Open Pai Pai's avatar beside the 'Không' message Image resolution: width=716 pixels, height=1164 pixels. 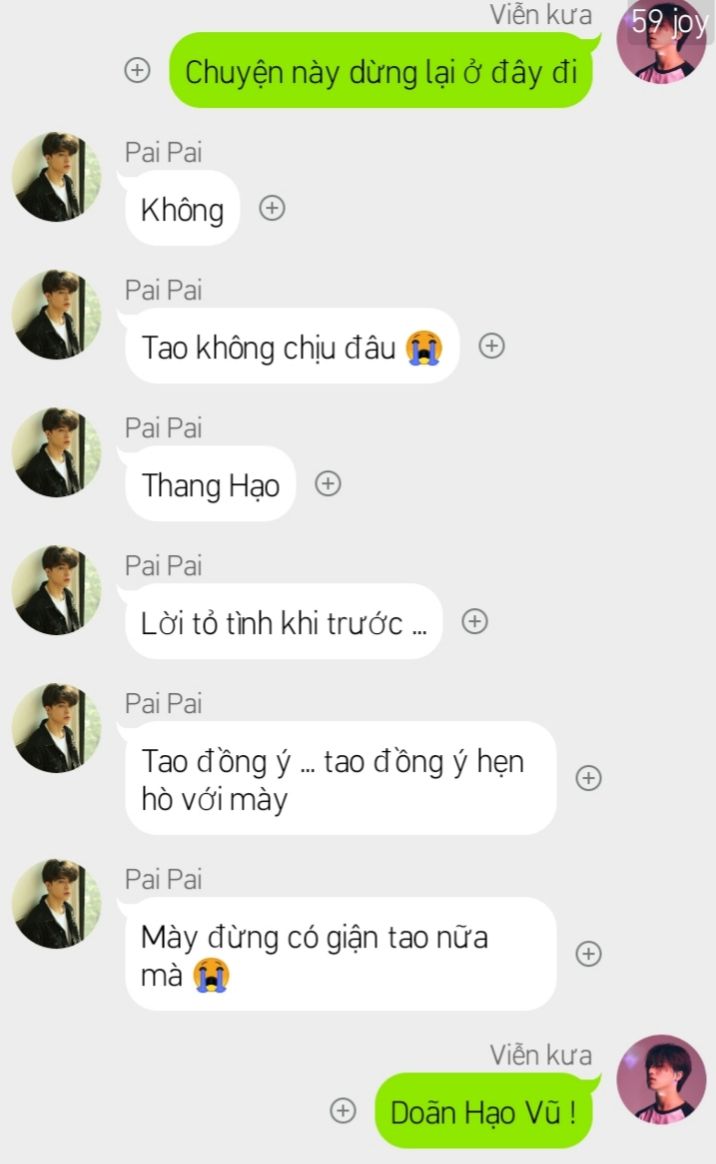57,177
